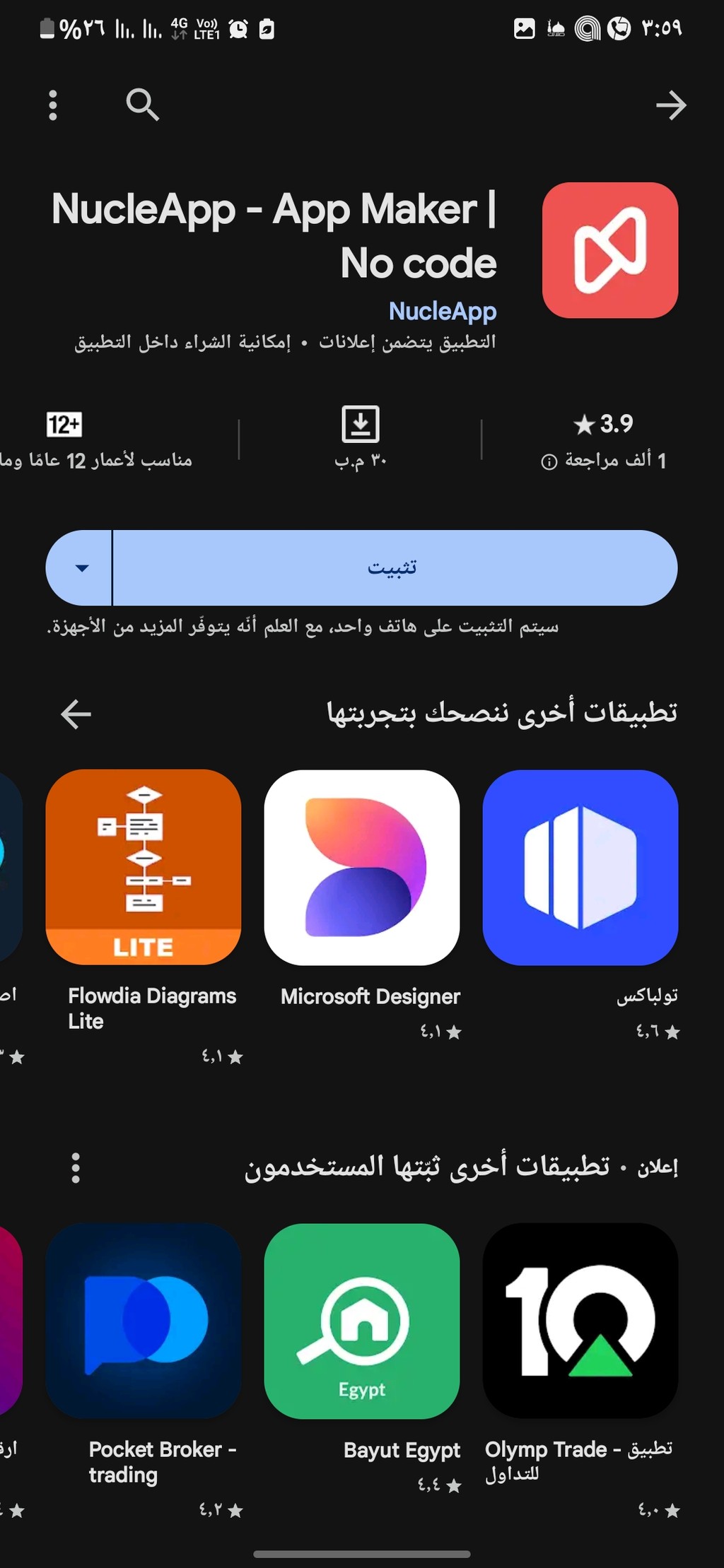This screenshot has height=1568, width=724.
Task: Open the 12+ age rating details
Action: click(x=96, y=442)
